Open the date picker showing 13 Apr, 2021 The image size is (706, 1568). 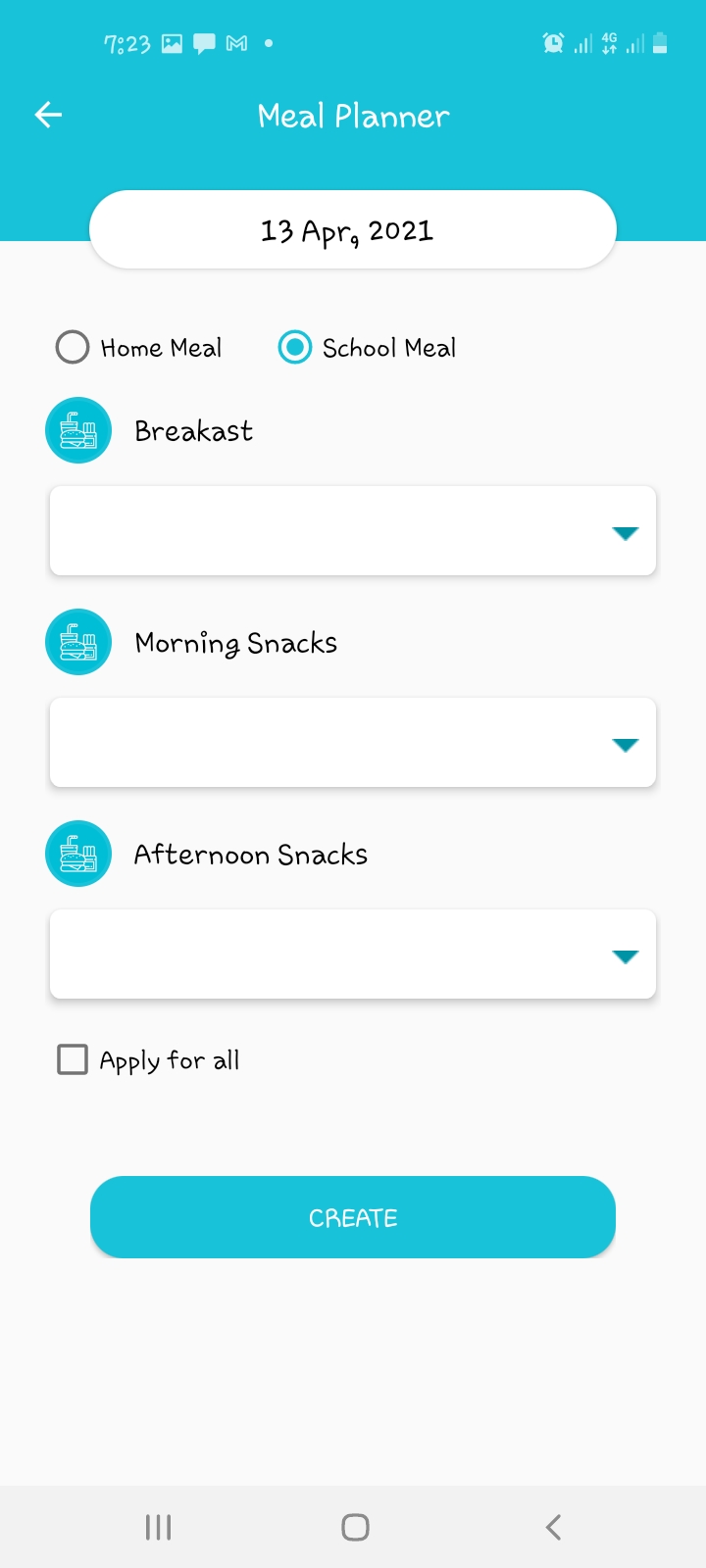tap(353, 230)
